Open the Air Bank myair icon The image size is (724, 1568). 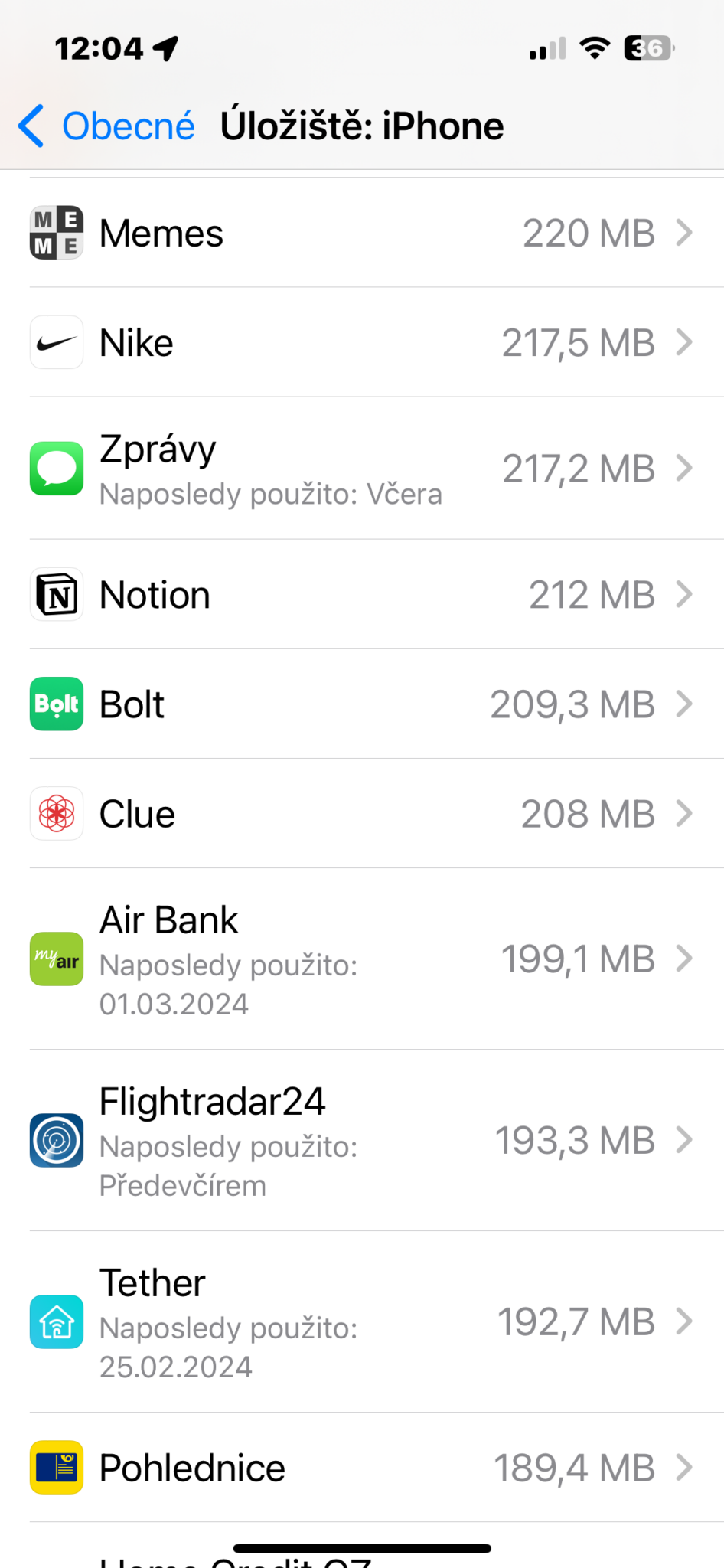(56, 959)
